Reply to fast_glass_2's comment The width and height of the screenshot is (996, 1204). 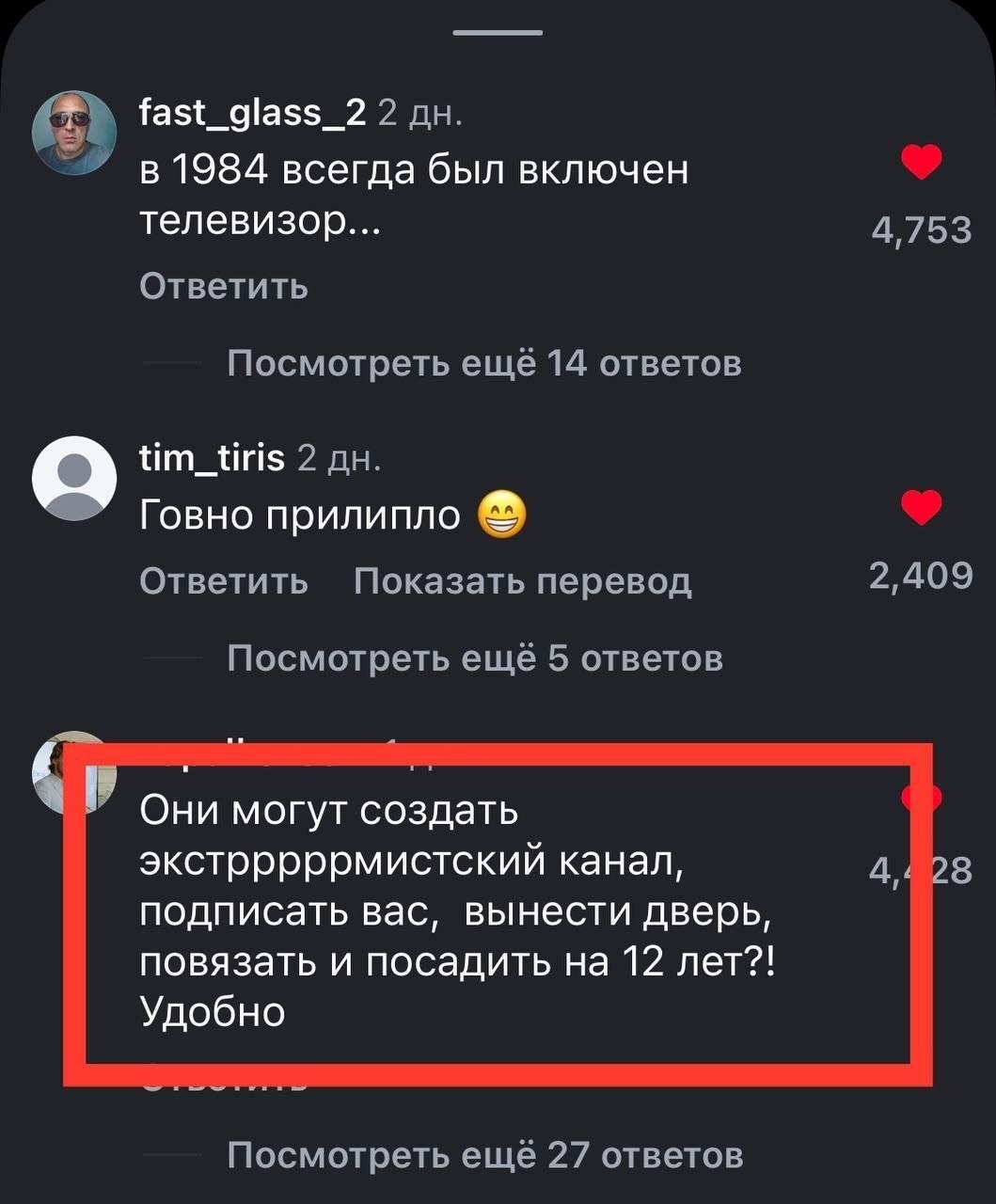[224, 285]
